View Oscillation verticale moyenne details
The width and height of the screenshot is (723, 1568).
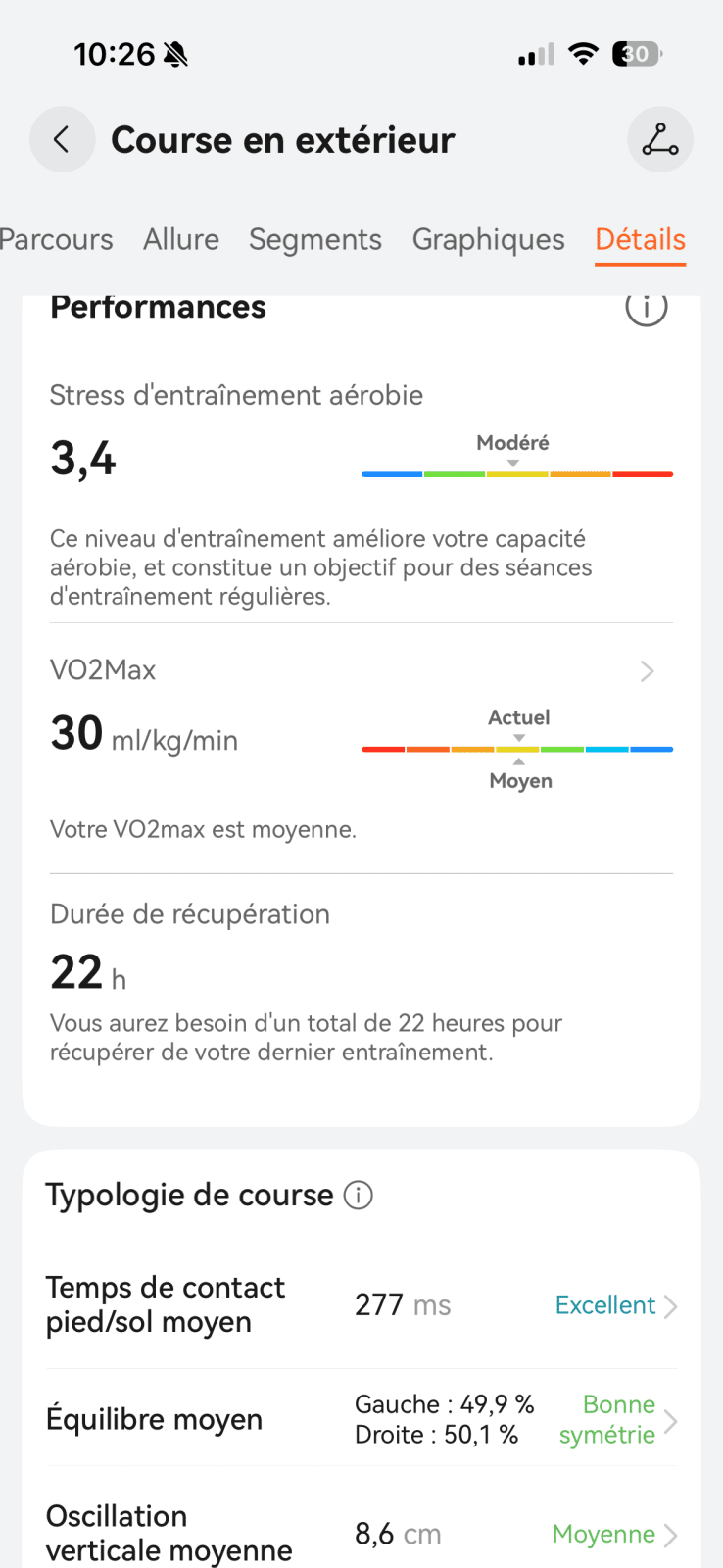(x=361, y=1534)
